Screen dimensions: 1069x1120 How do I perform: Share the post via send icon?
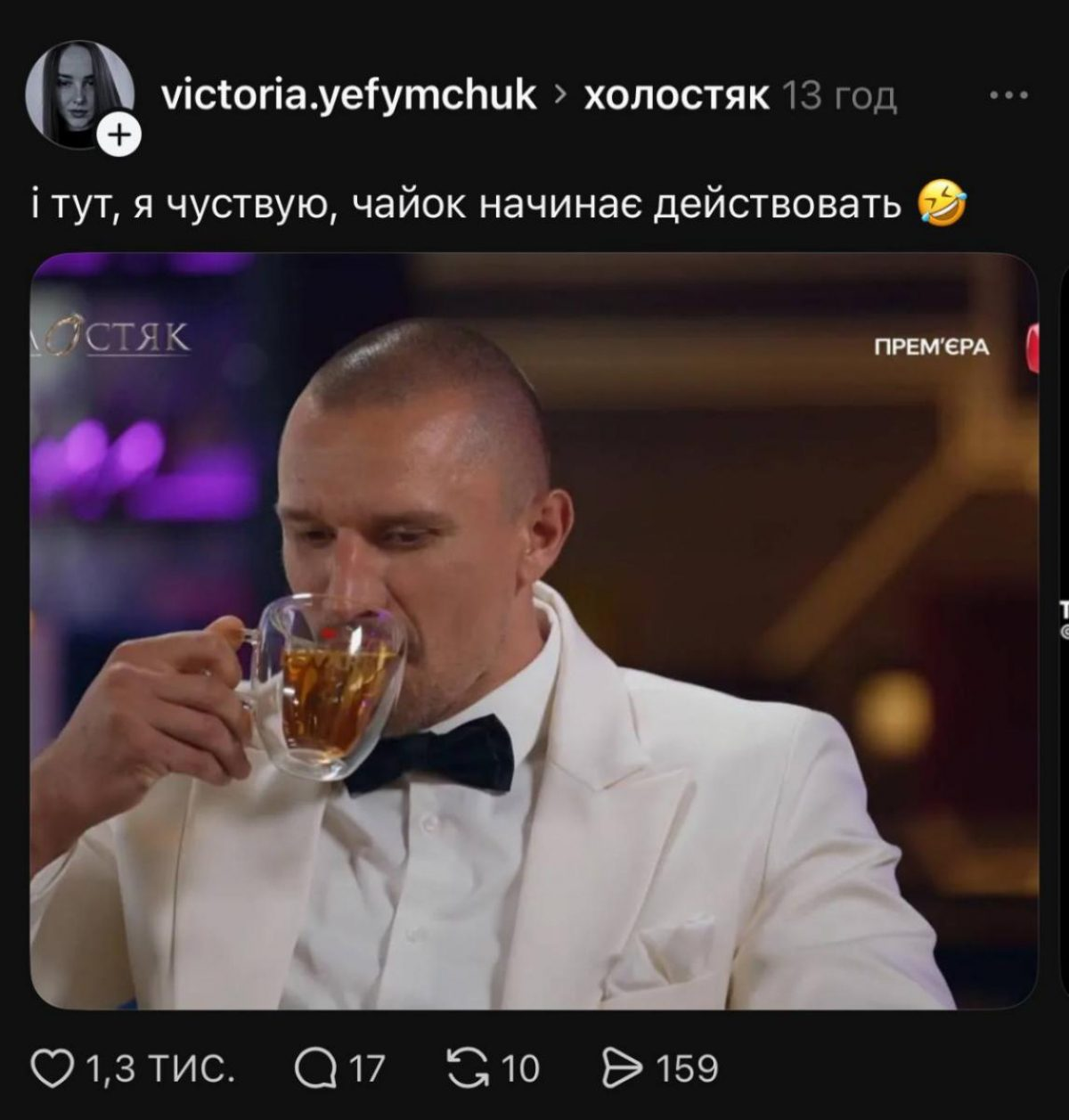coord(621,1067)
